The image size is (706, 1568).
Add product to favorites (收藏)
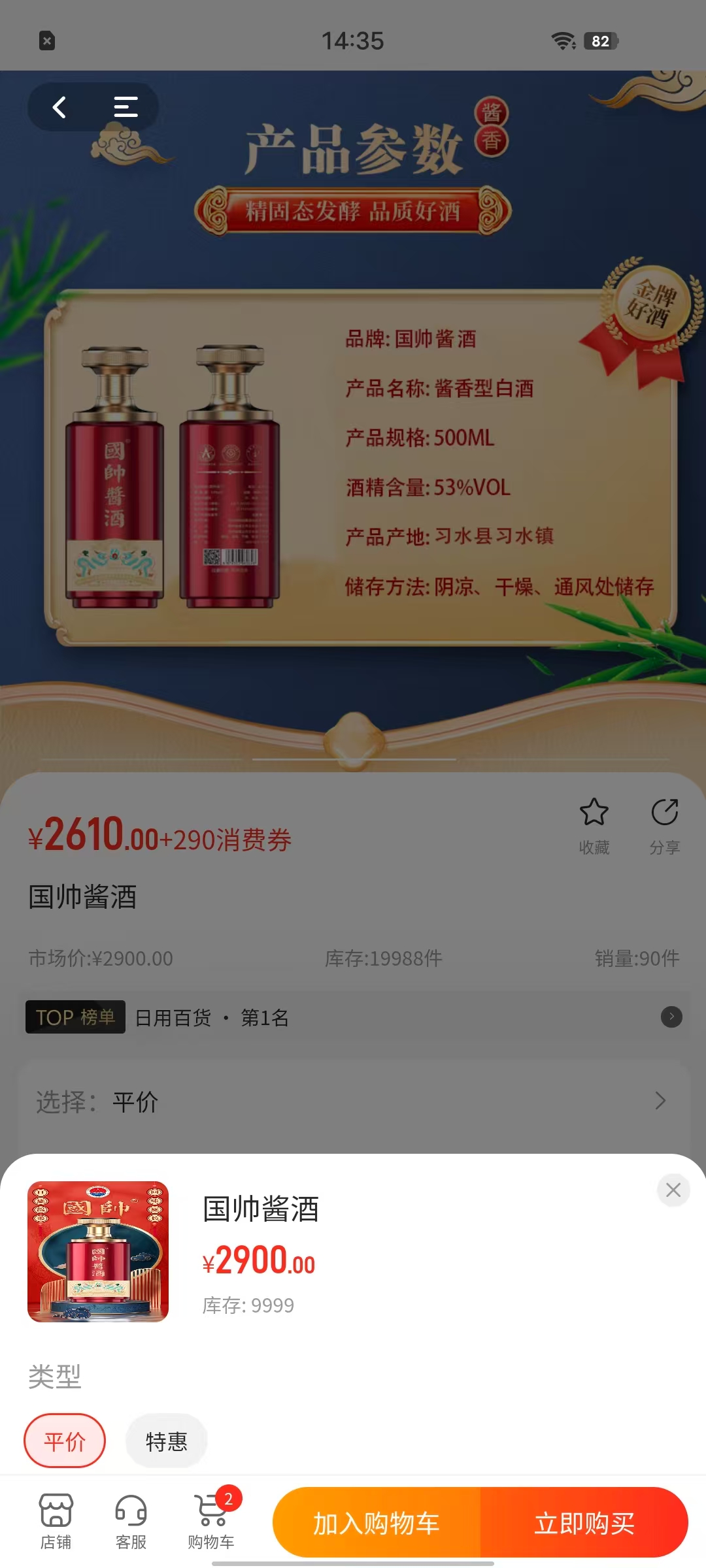pyautogui.click(x=594, y=826)
